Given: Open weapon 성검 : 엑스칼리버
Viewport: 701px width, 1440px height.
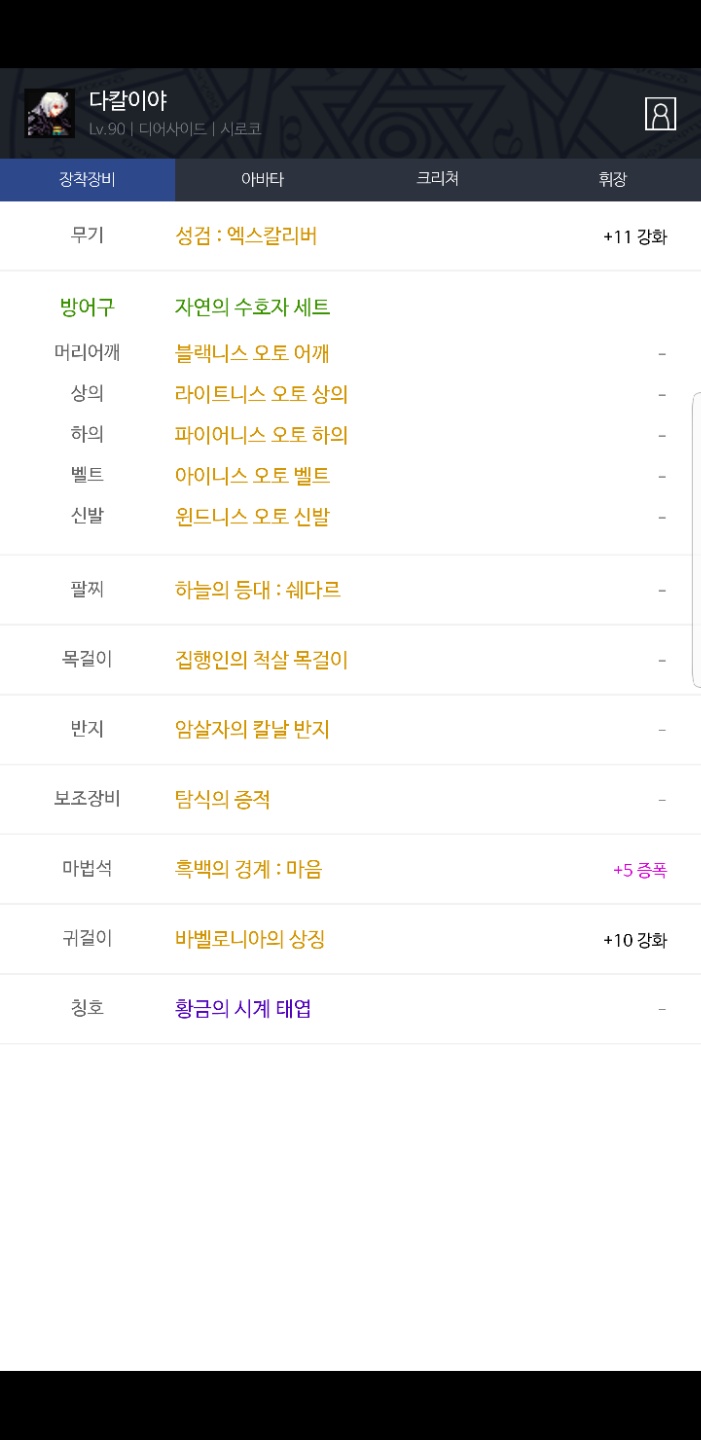Looking at the screenshot, I should click(246, 236).
